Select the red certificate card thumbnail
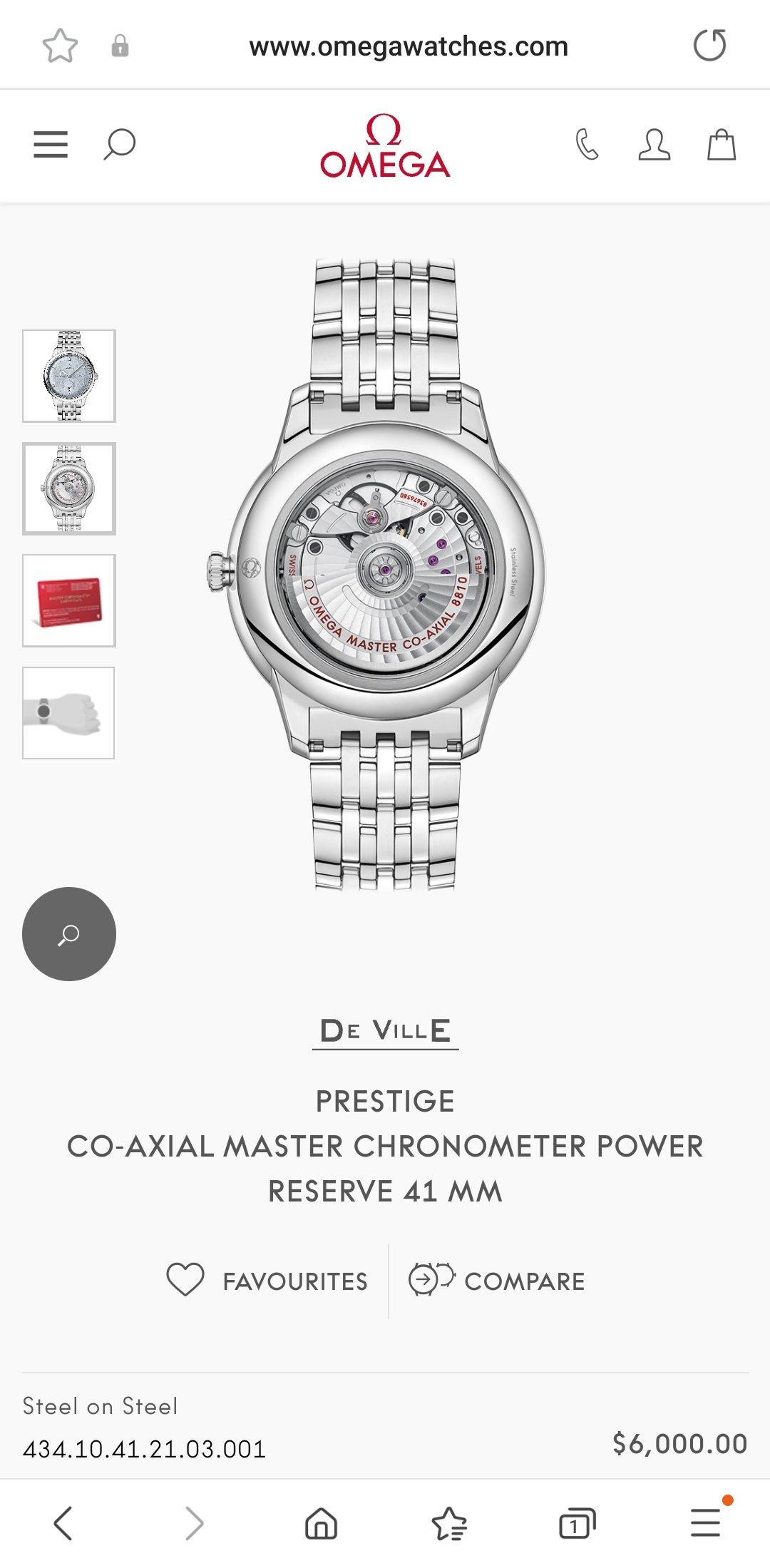Viewport: 770px width, 1568px height. pos(69,601)
